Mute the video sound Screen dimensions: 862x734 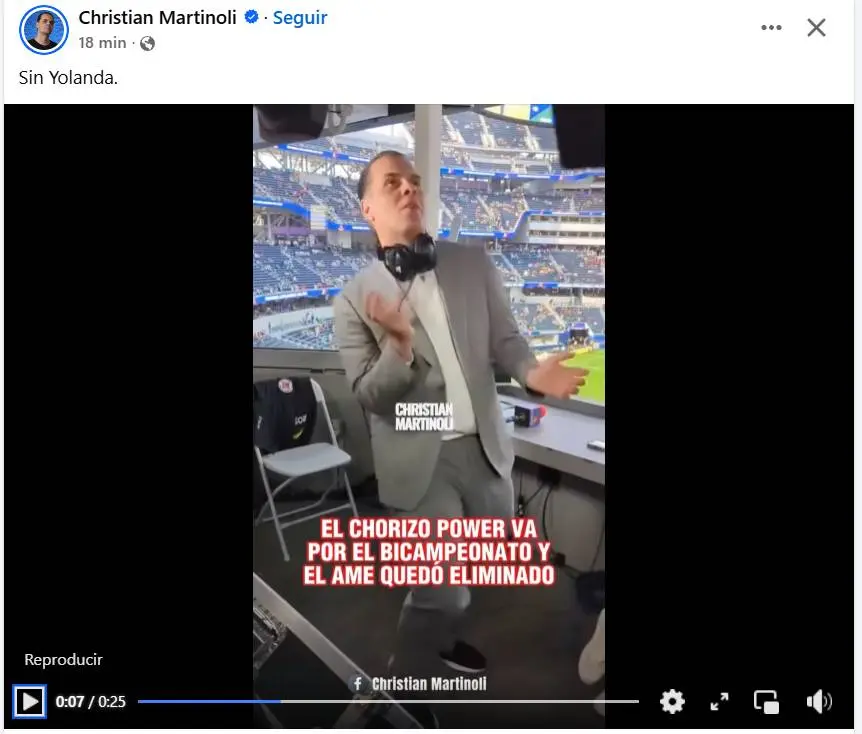point(818,701)
